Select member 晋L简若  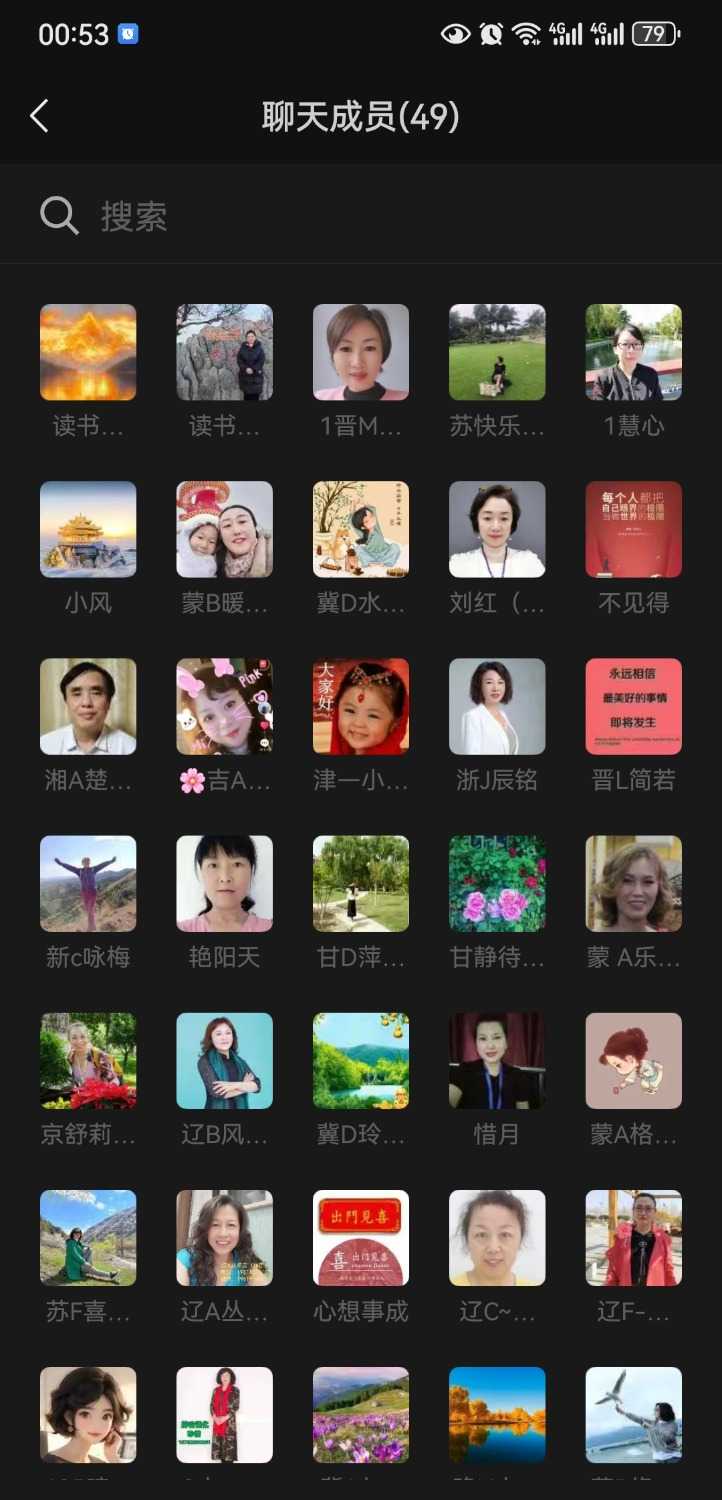[633, 707]
